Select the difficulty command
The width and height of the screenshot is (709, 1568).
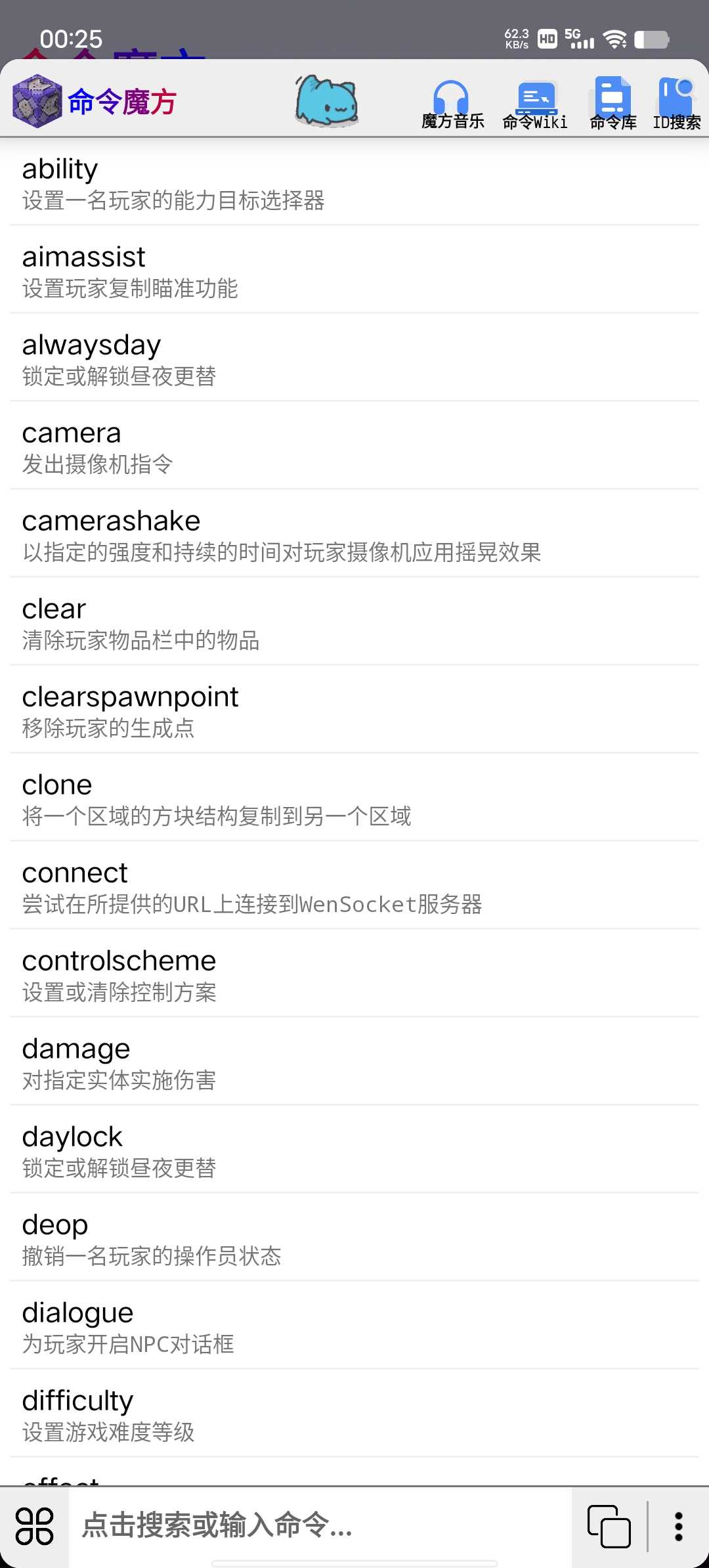[x=354, y=1414]
